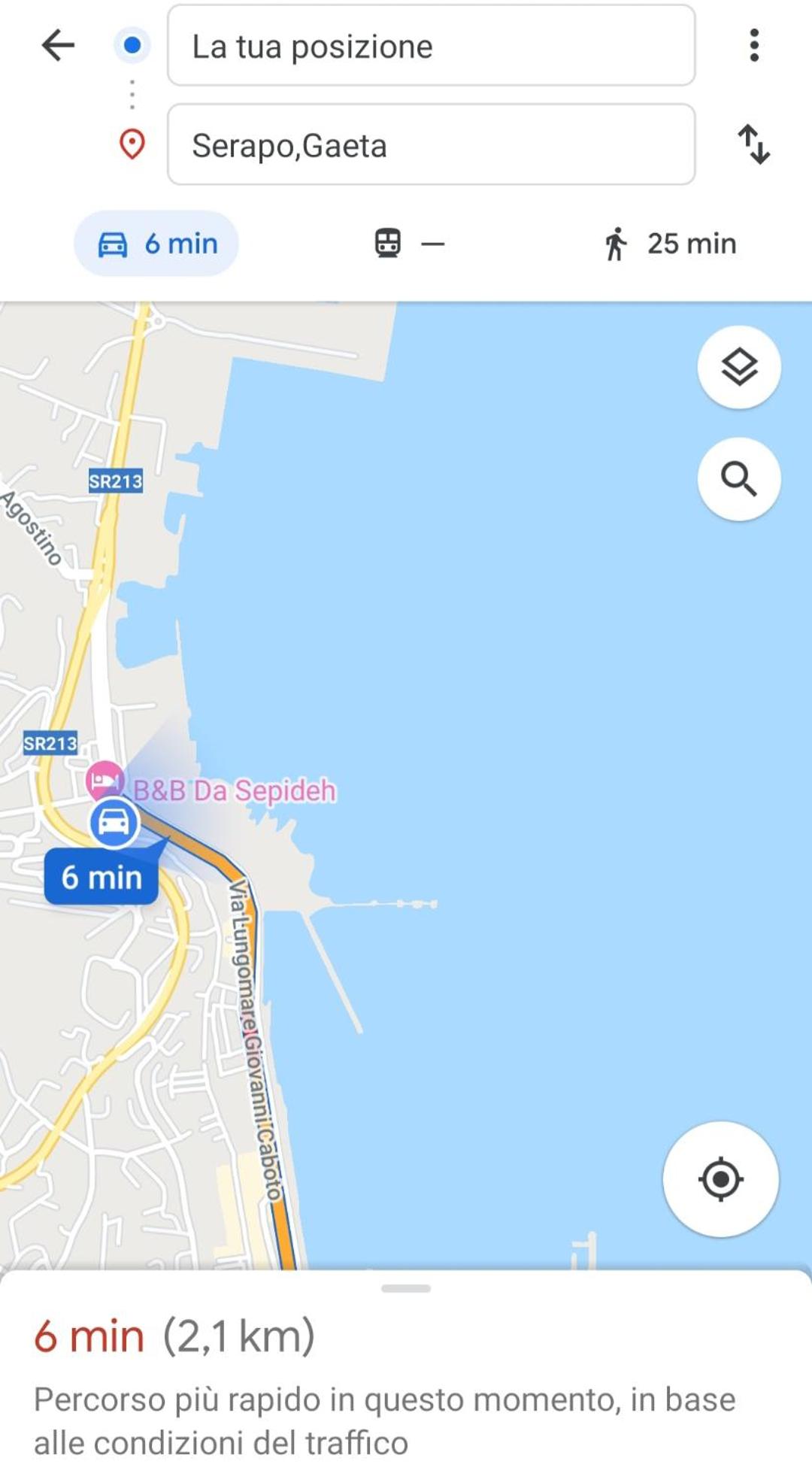This screenshot has width=812, height=1480.
Task: Tap the B&B Da Sepideh place marker
Action: [105, 780]
